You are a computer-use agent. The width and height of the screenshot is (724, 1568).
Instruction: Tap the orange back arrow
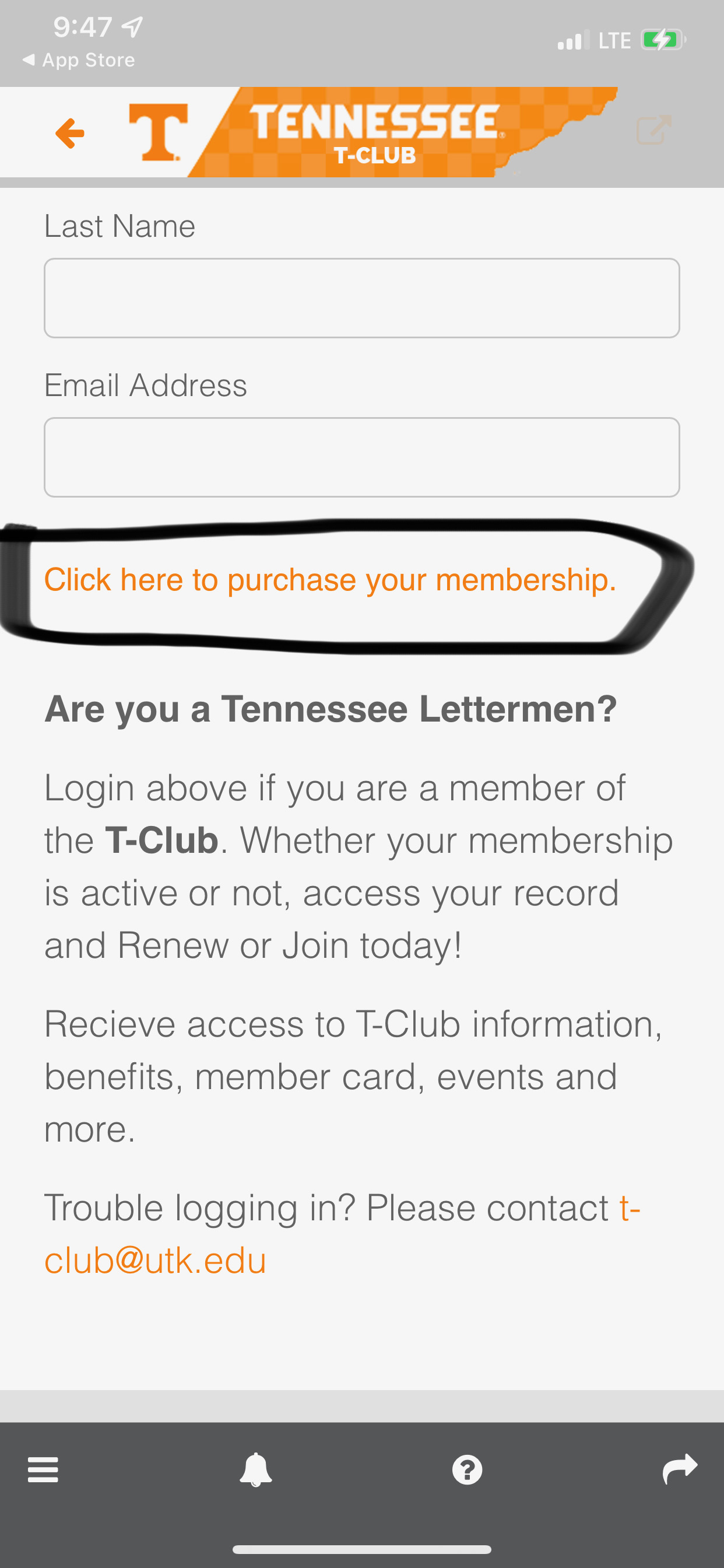point(70,134)
